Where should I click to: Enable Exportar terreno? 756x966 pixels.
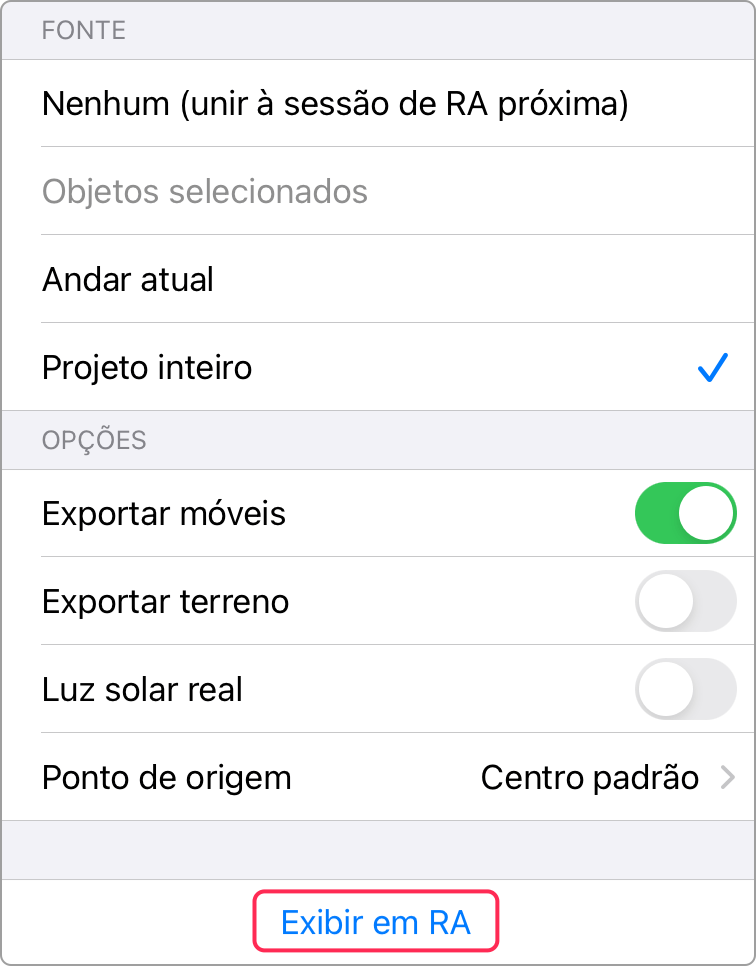point(685,602)
